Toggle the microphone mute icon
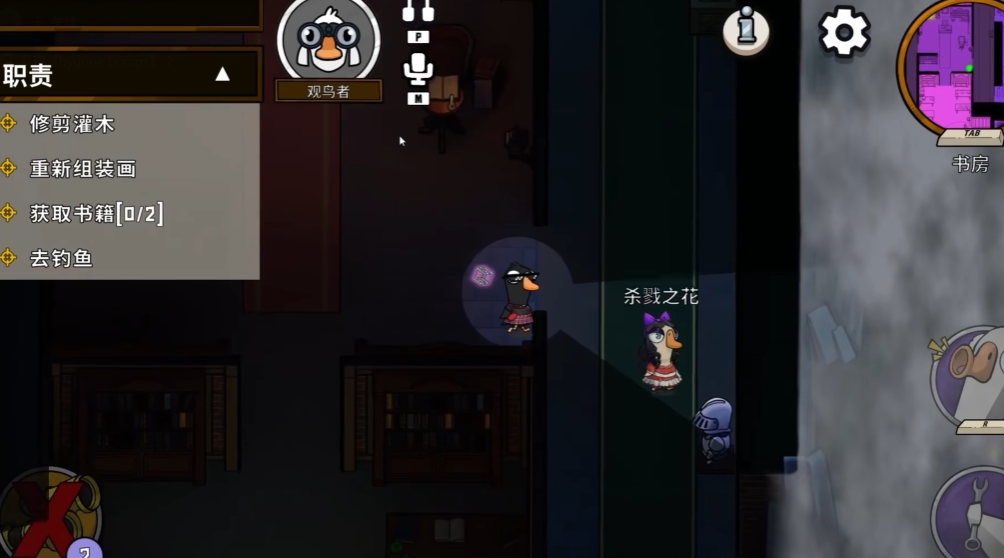This screenshot has height=558, width=1004. coord(417,71)
